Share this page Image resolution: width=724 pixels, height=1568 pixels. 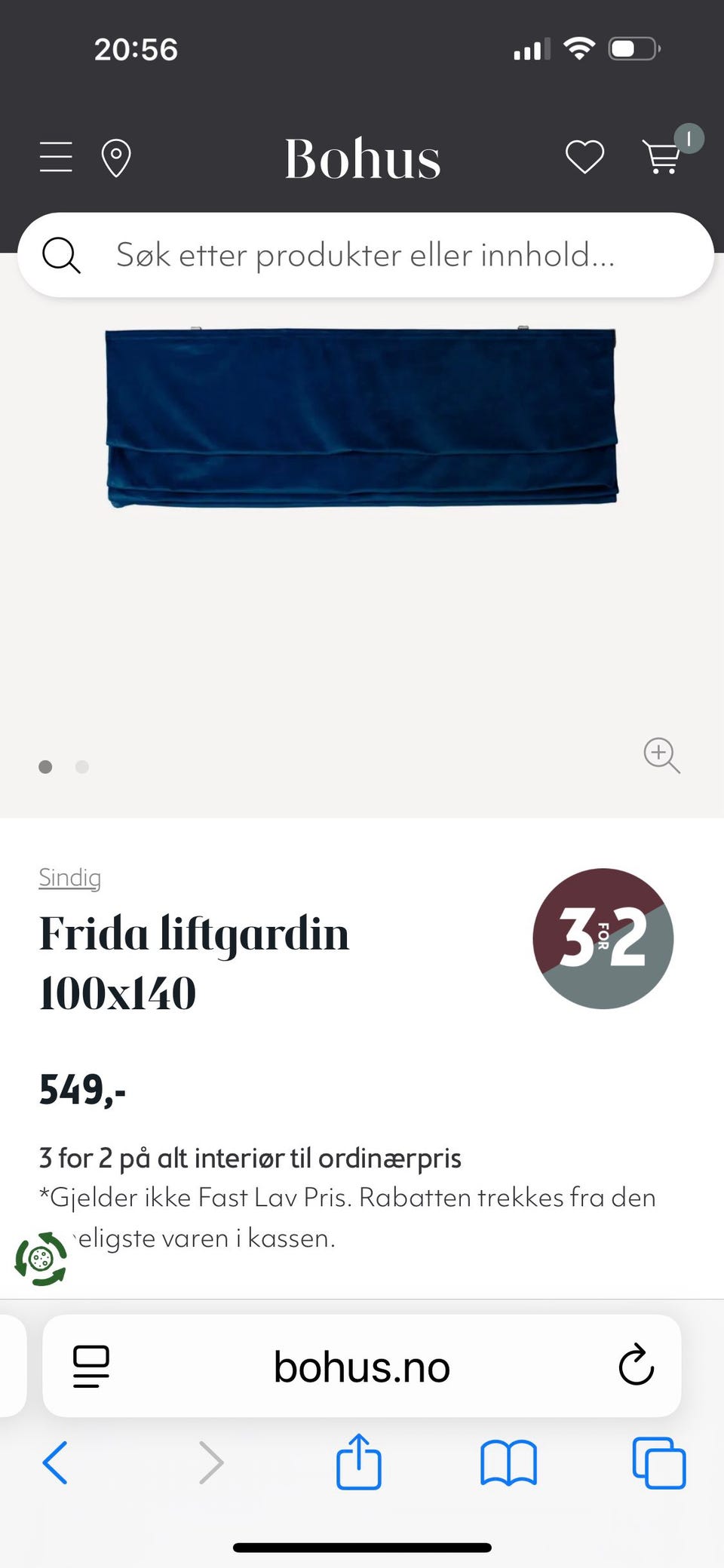tap(358, 1461)
